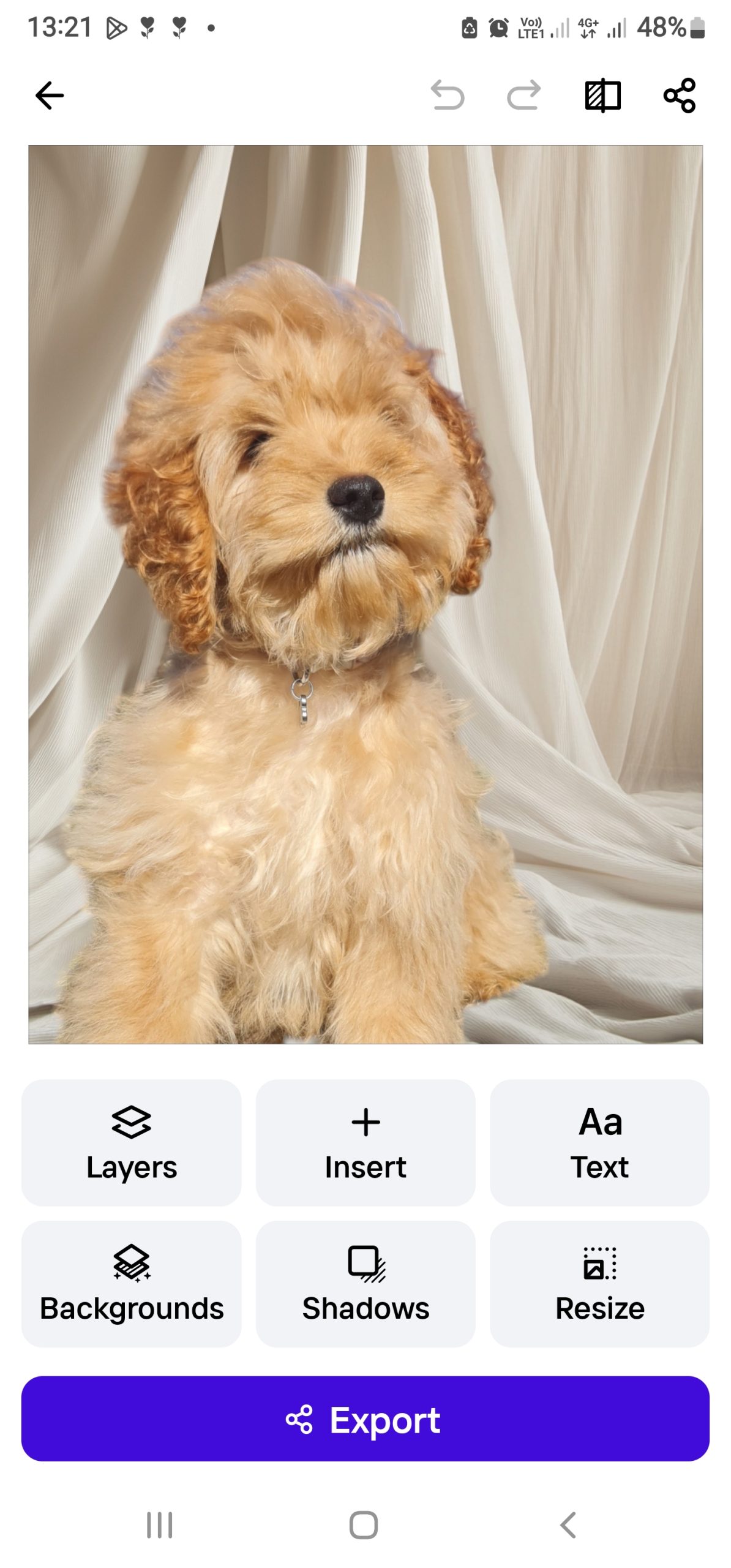Tap Insert to add an element
The height and width of the screenshot is (1568, 731).
point(365,1142)
